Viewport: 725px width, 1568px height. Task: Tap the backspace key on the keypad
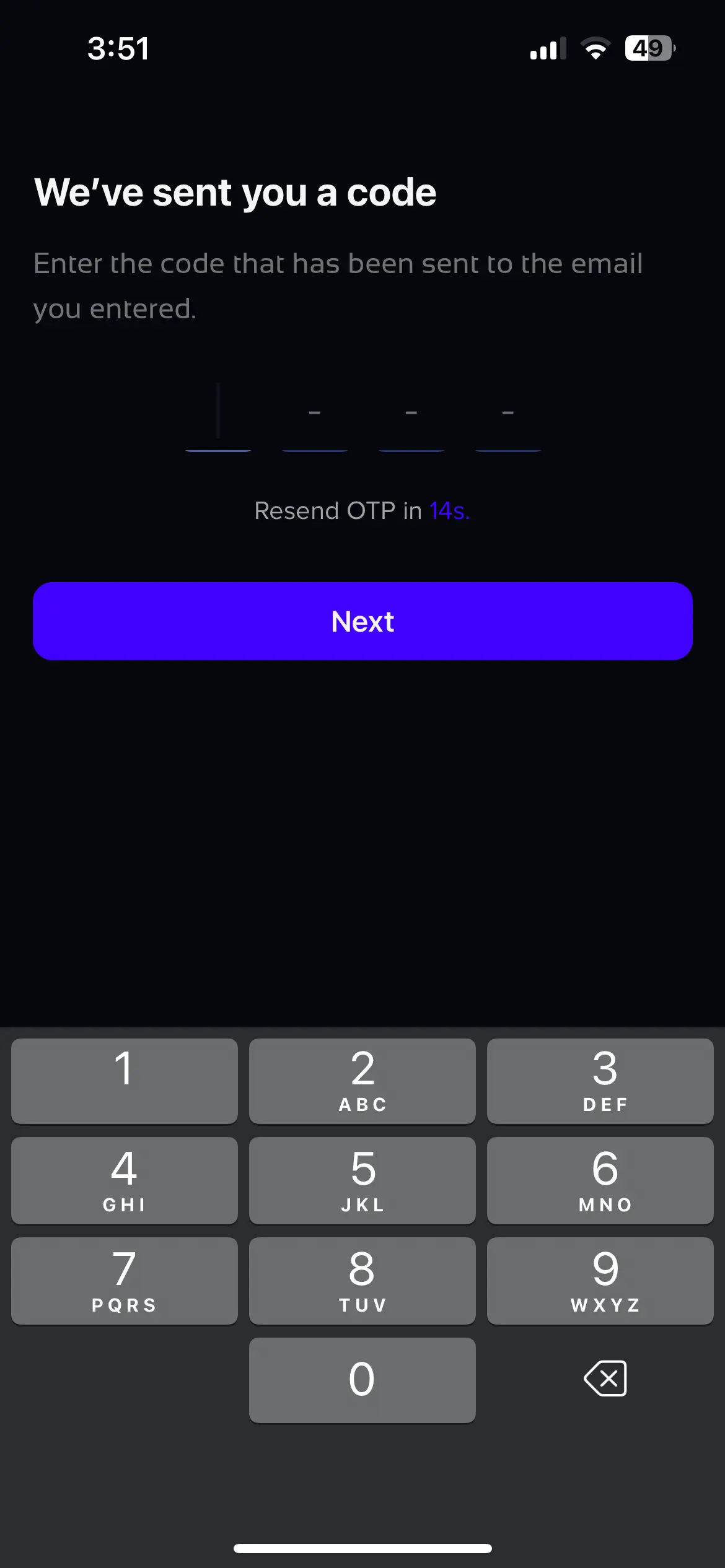(605, 1380)
